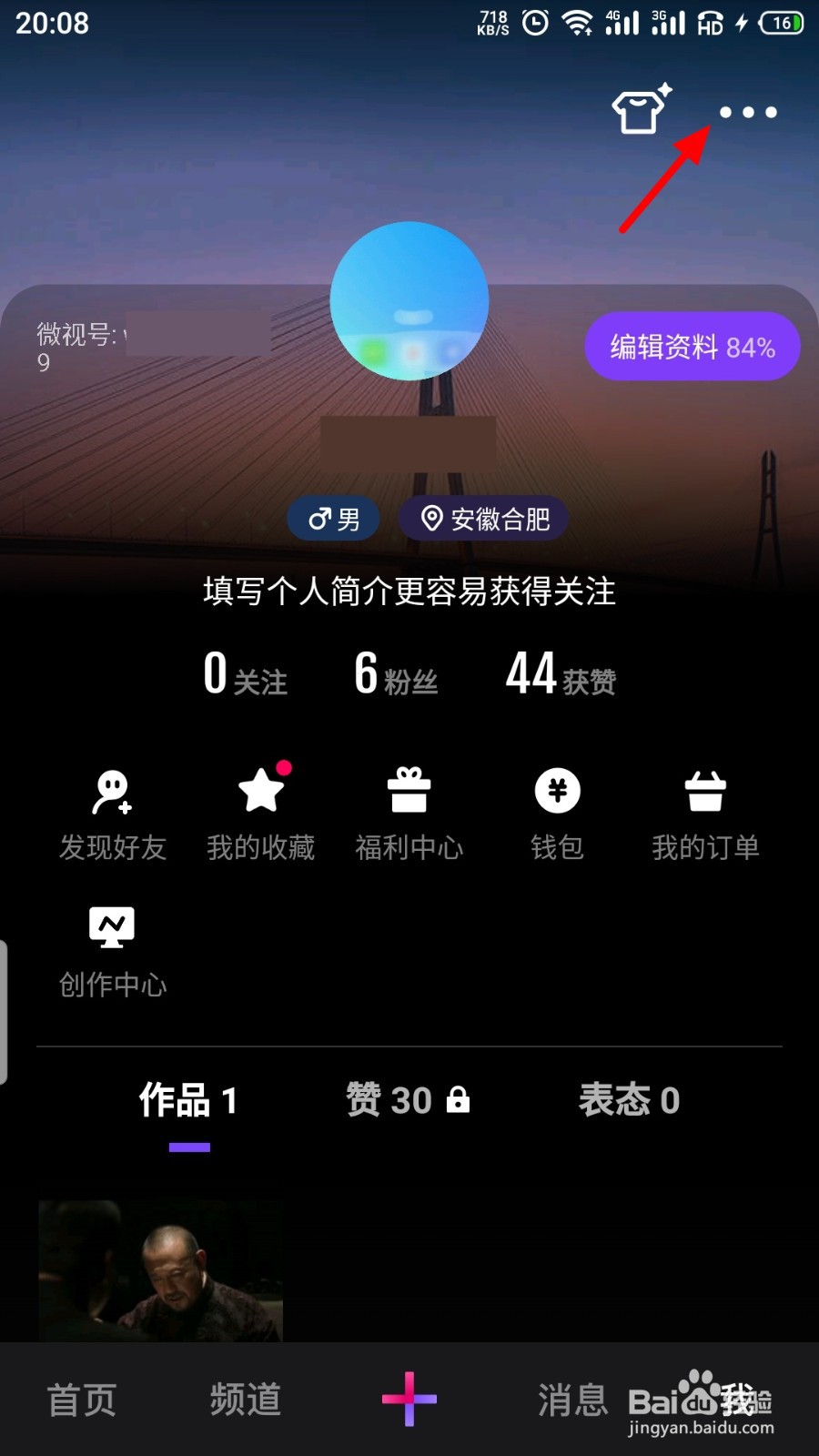The width and height of the screenshot is (819, 1456).
Task: Tap the plus icon to create video
Action: click(x=409, y=1401)
